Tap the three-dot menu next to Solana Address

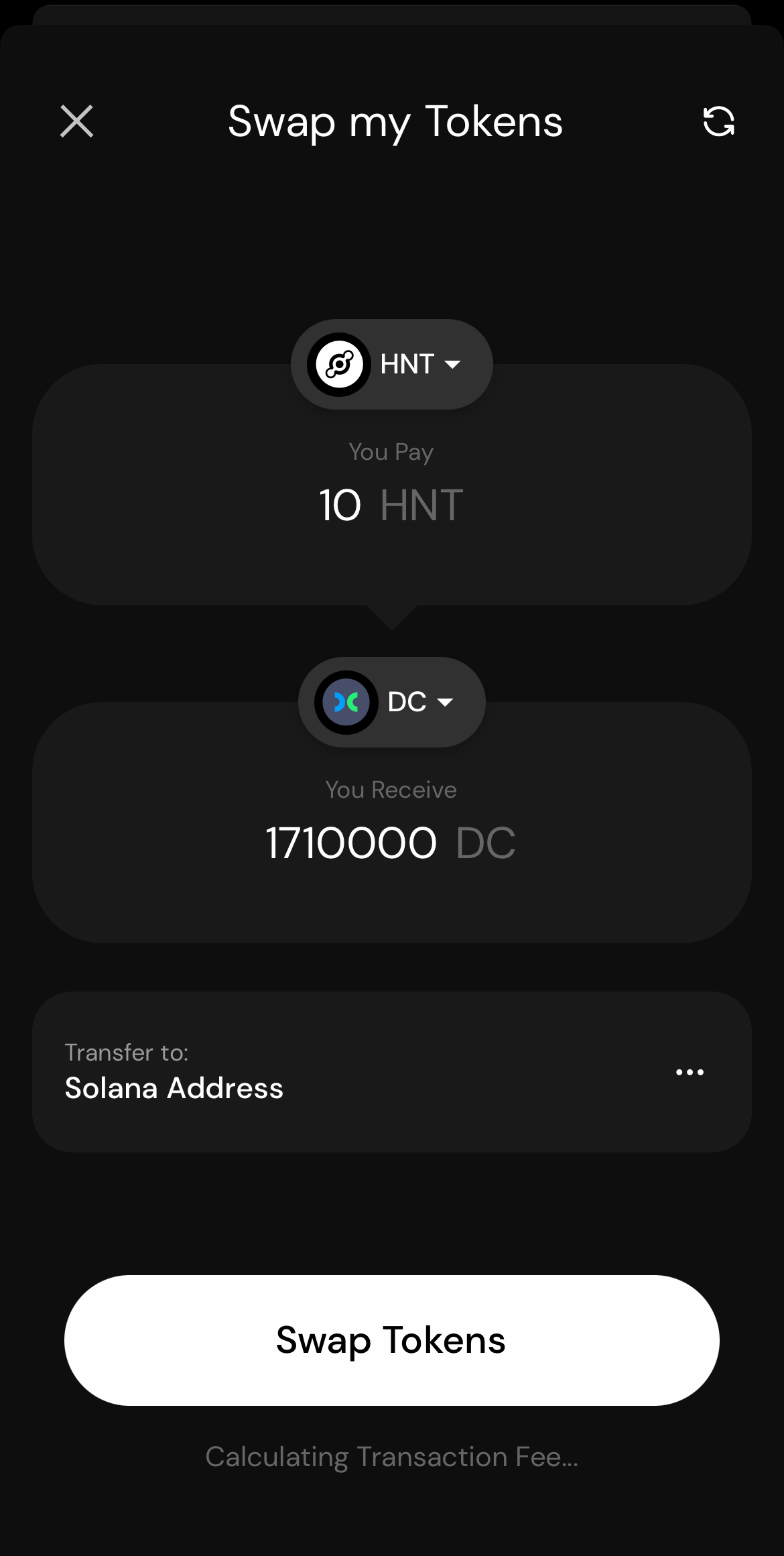point(689,1071)
